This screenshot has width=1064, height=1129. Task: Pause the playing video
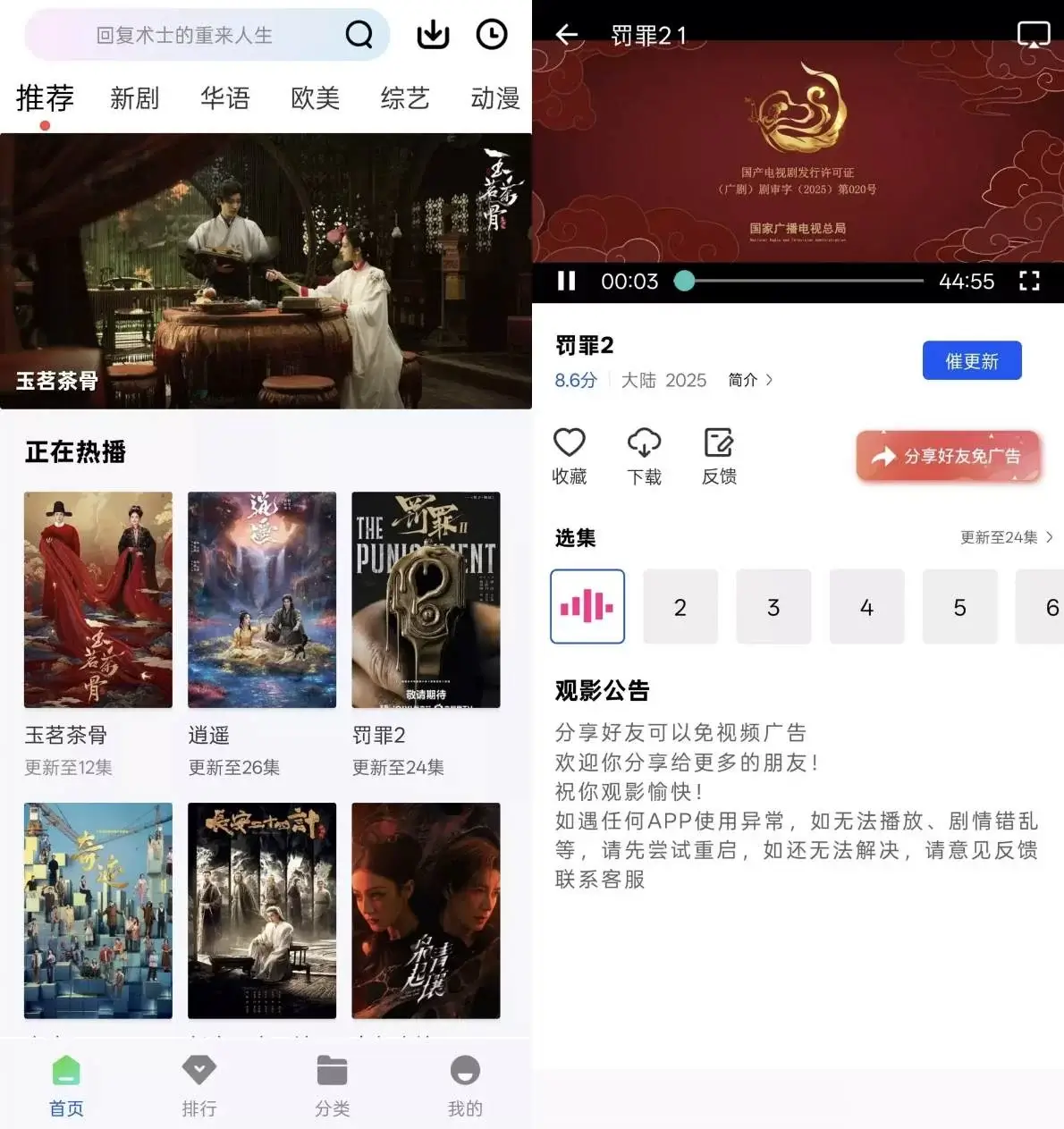pos(566,281)
